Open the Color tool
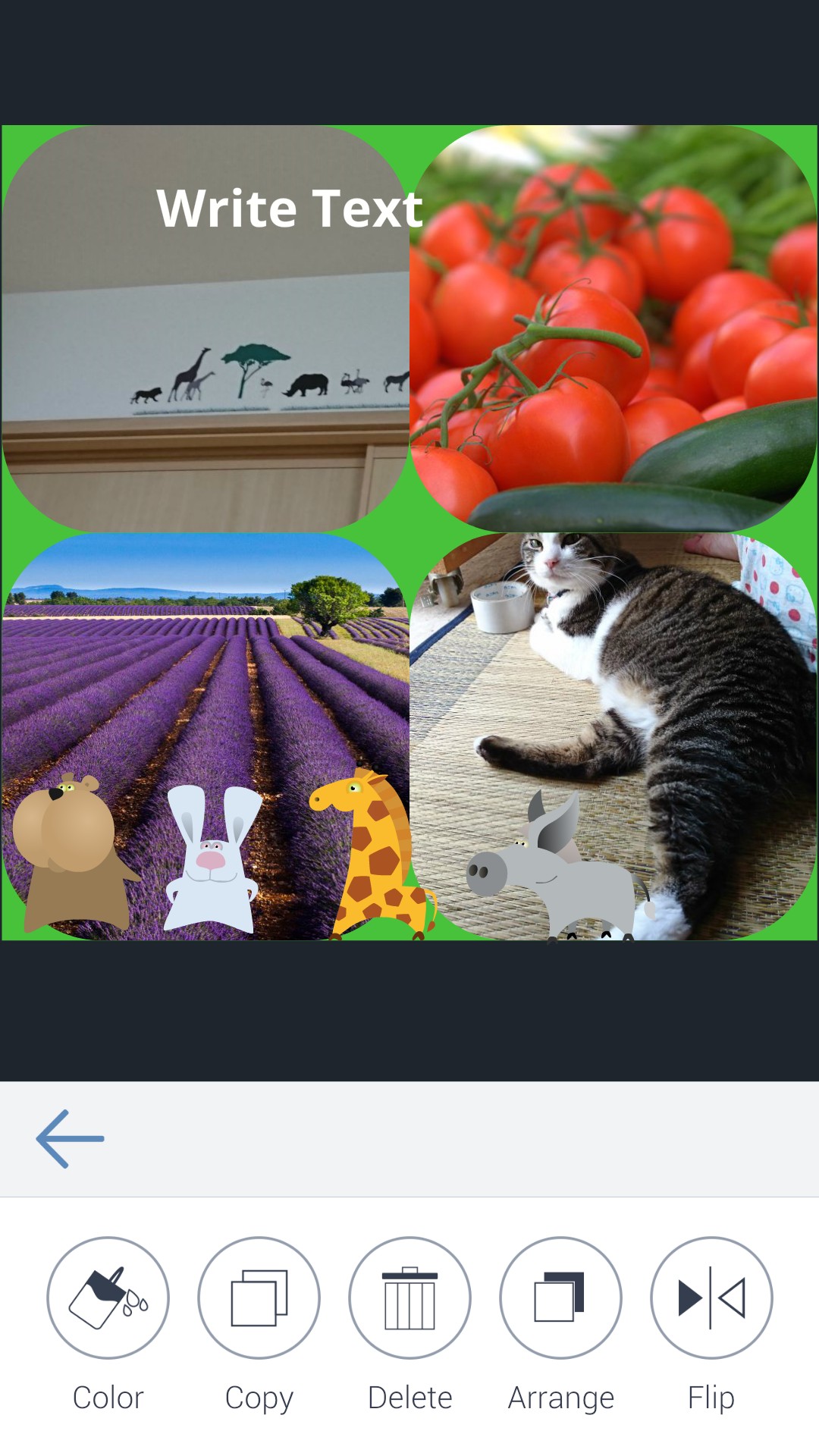This screenshot has width=819, height=1456. tap(108, 1298)
